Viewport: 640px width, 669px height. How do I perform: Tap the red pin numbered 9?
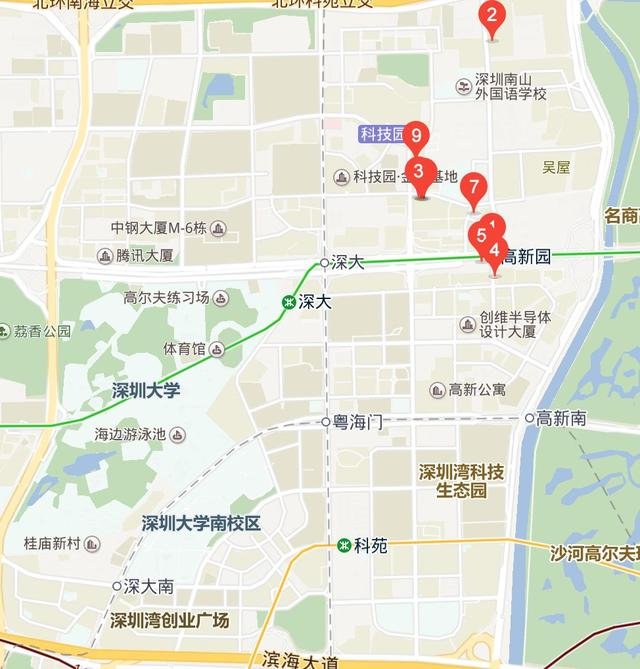(x=416, y=135)
